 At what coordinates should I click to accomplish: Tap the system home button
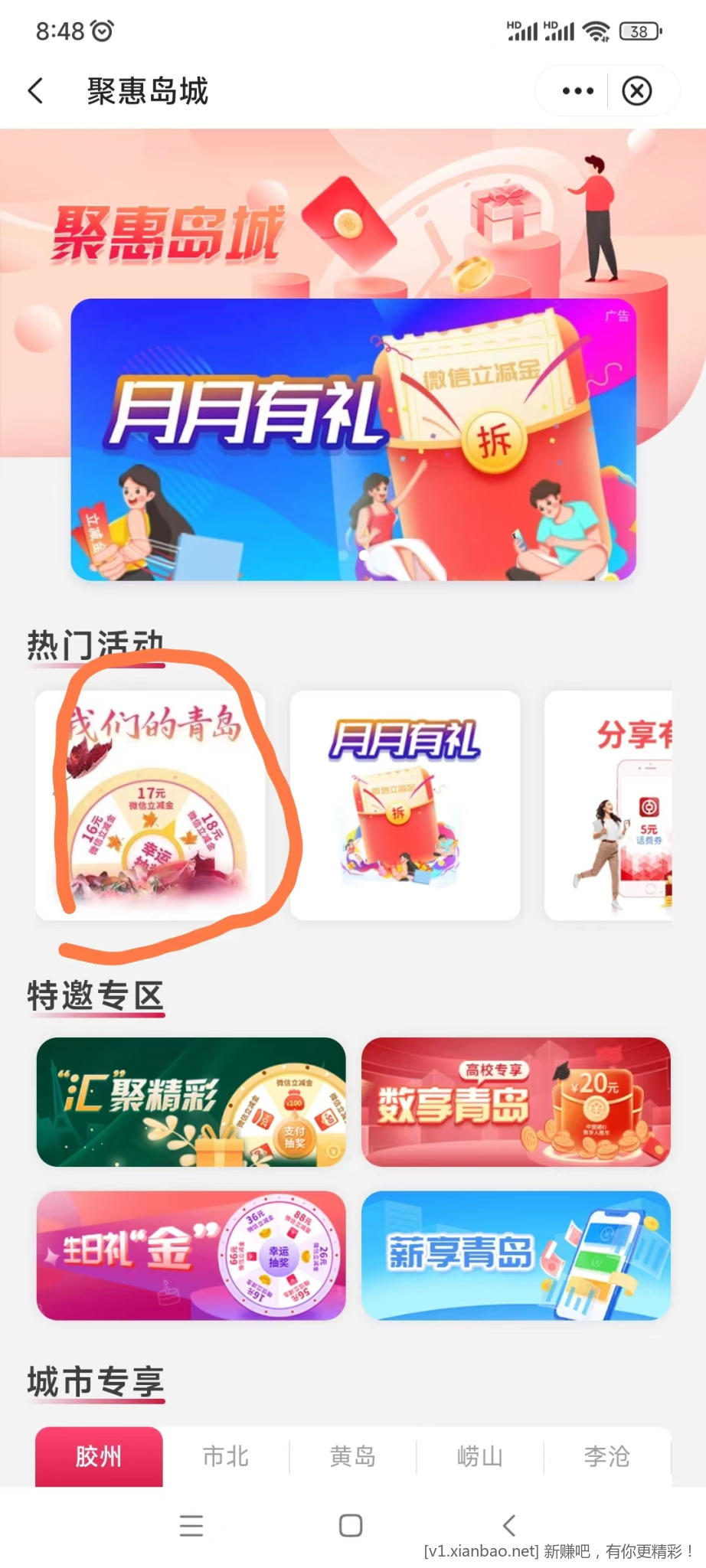point(351,1525)
